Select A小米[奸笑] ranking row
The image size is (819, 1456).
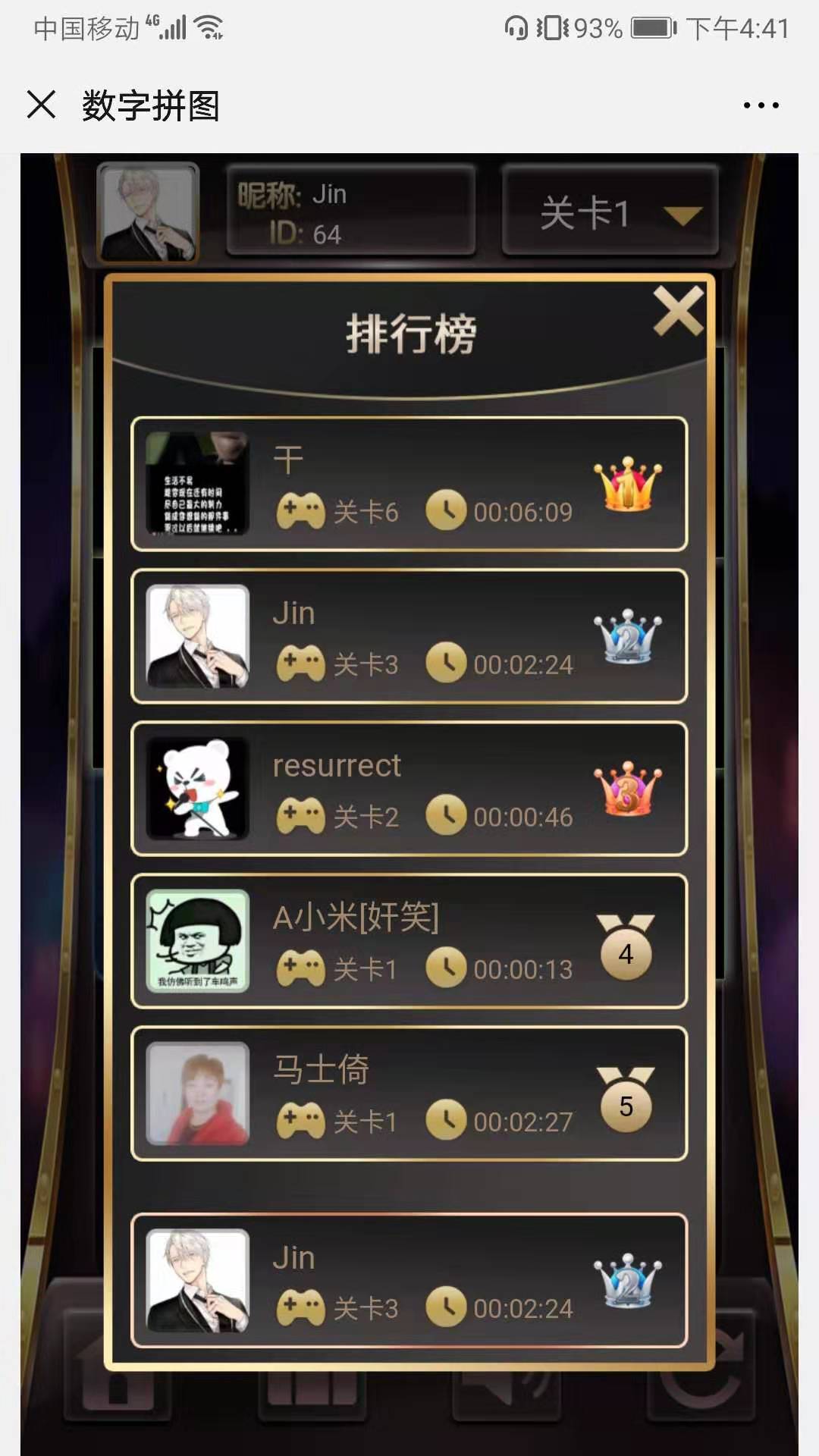[409, 941]
